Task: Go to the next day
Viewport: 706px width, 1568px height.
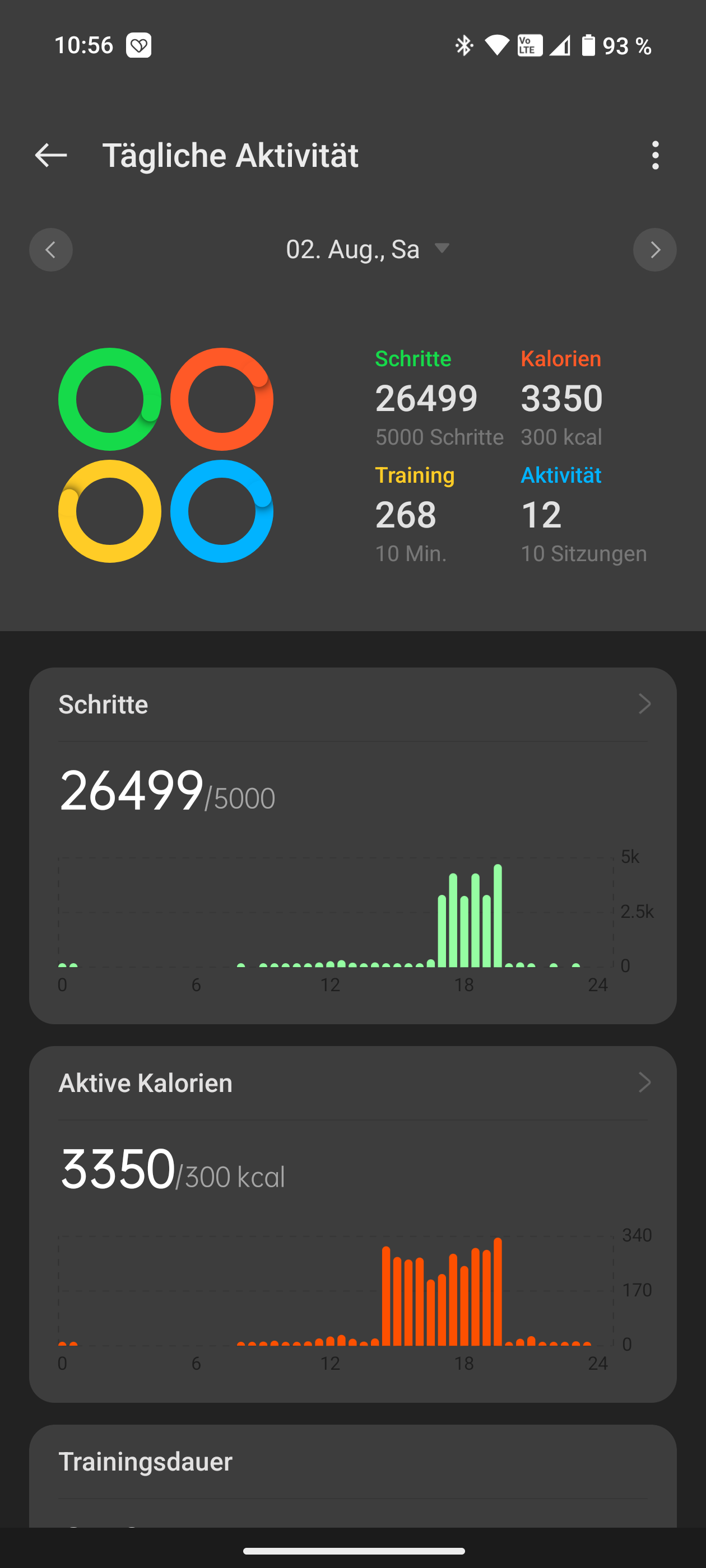Action: click(x=655, y=250)
